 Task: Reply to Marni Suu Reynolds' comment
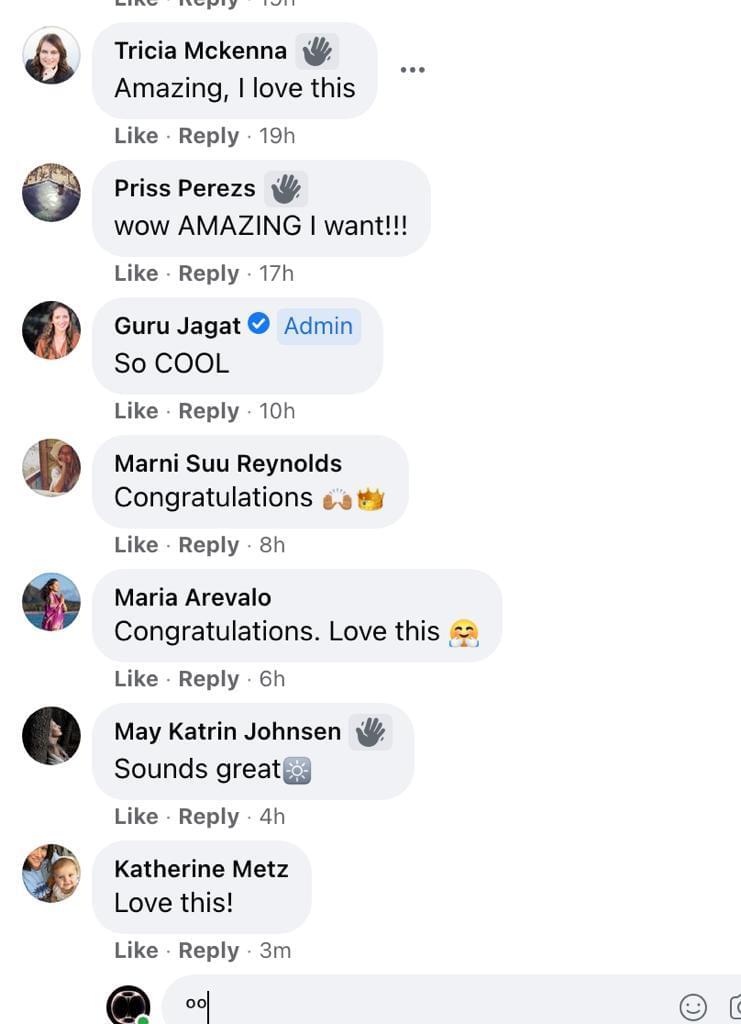pos(209,545)
